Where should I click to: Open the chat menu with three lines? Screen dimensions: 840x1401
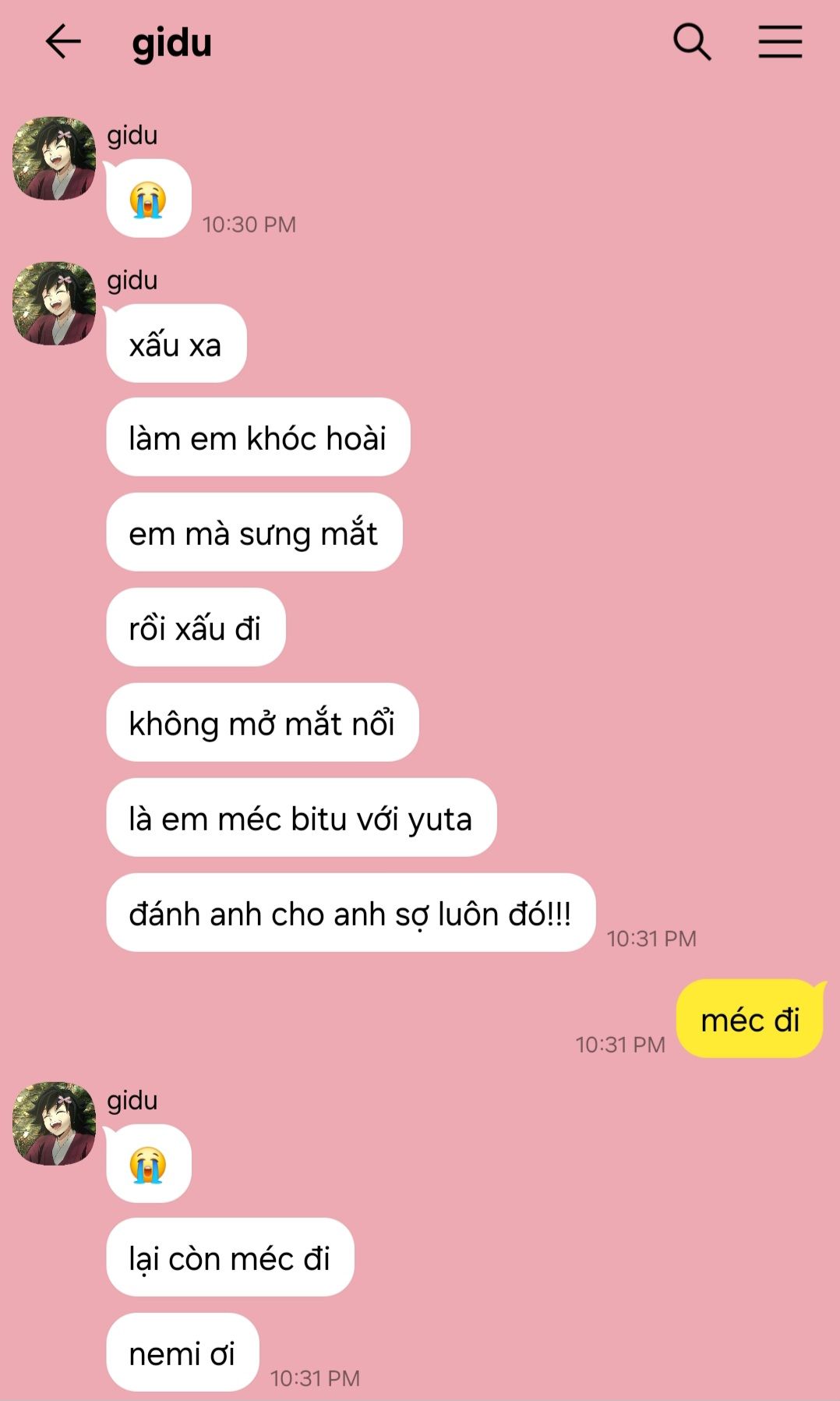click(780, 42)
